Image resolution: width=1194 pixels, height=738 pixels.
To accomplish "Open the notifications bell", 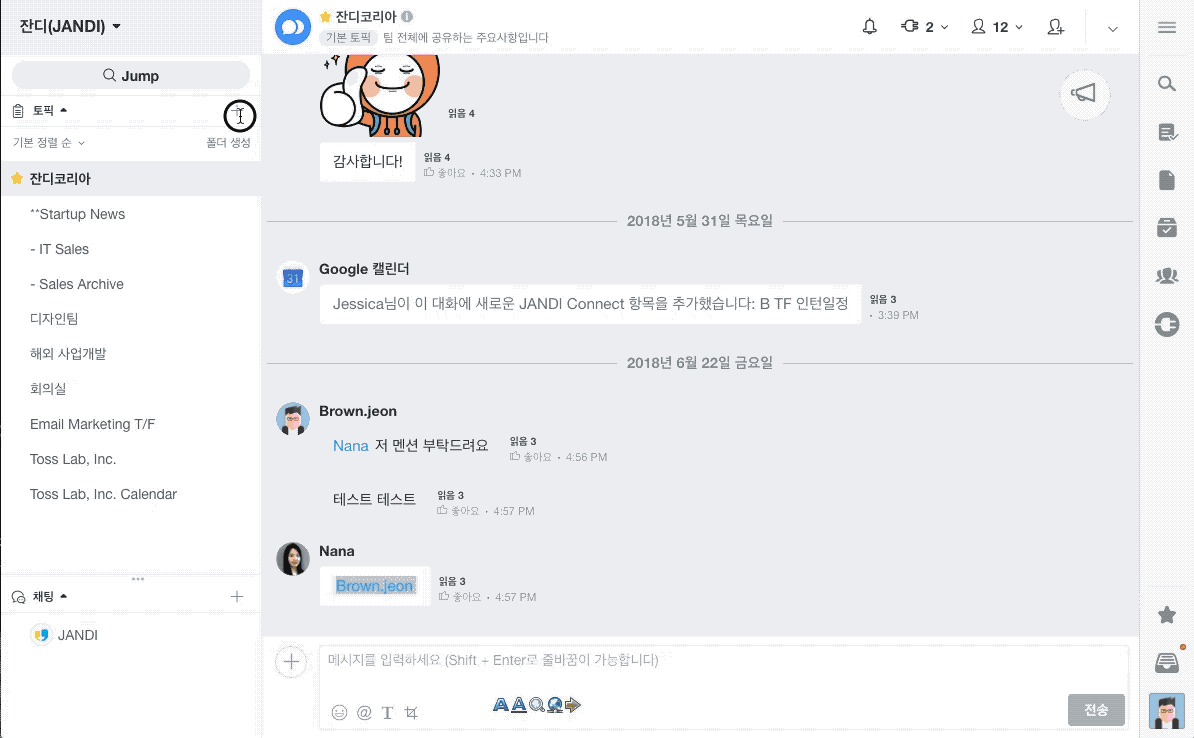I will click(x=869, y=27).
